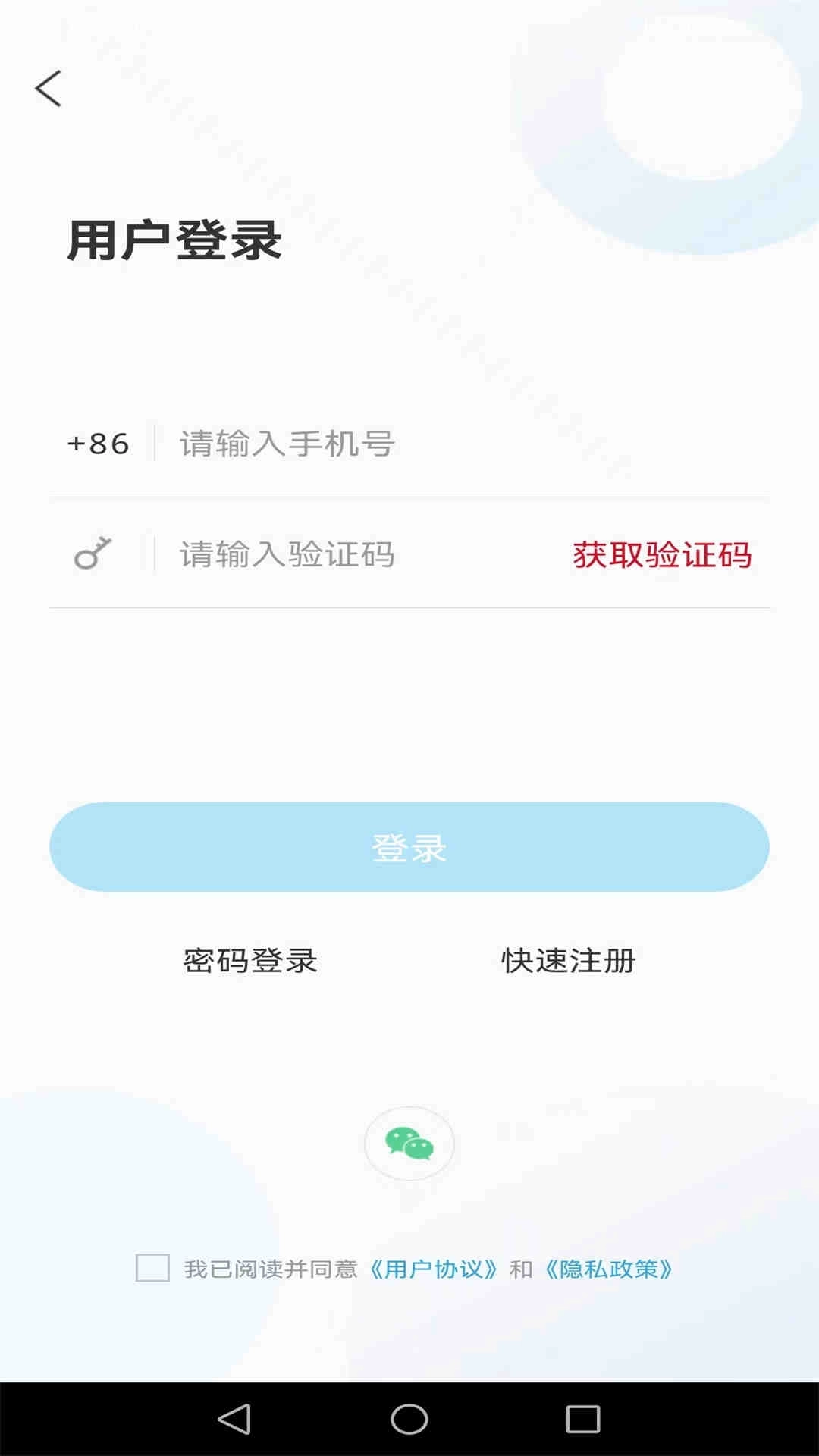The height and width of the screenshot is (1456, 819).
Task: Open the 《用户协议》 user agreement link
Action: click(434, 1269)
